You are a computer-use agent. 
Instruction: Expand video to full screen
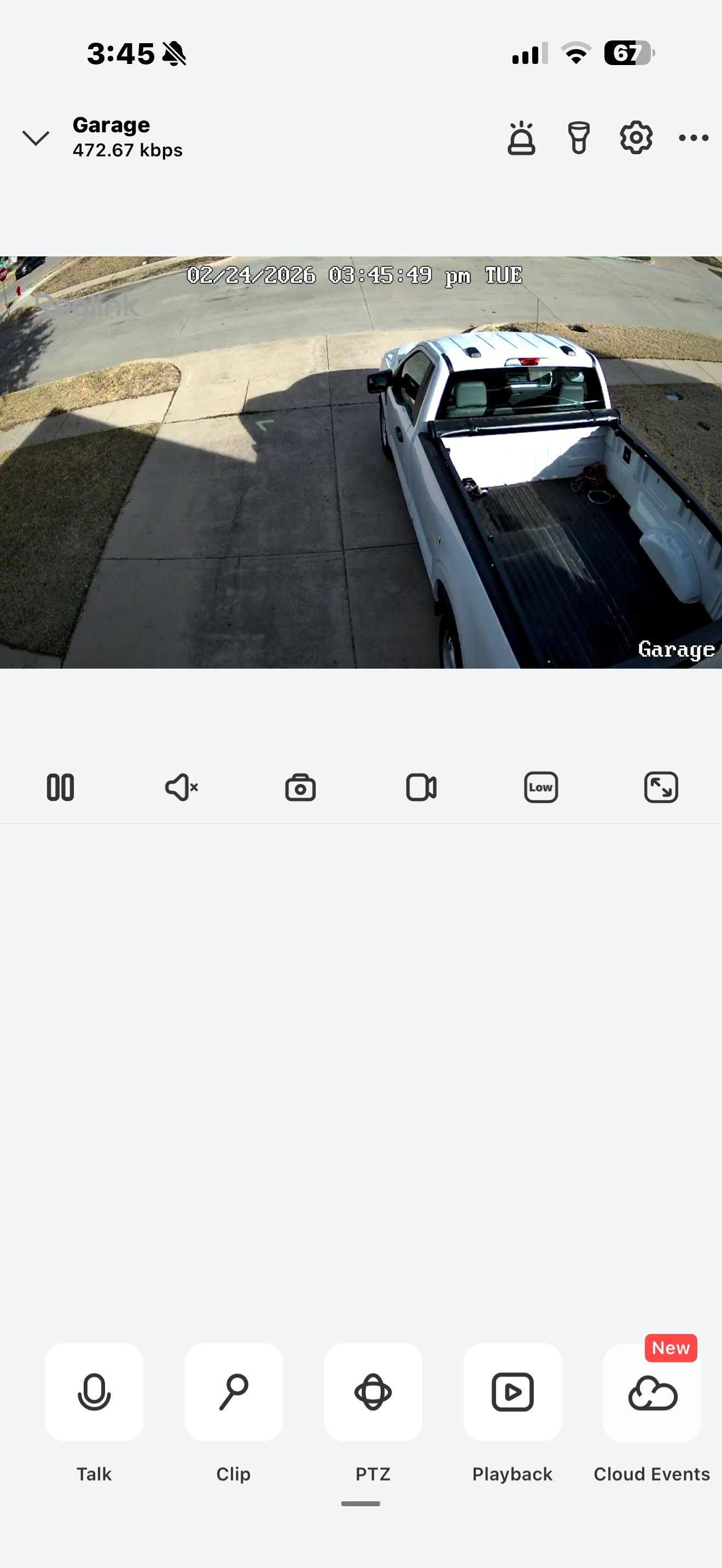click(x=661, y=787)
